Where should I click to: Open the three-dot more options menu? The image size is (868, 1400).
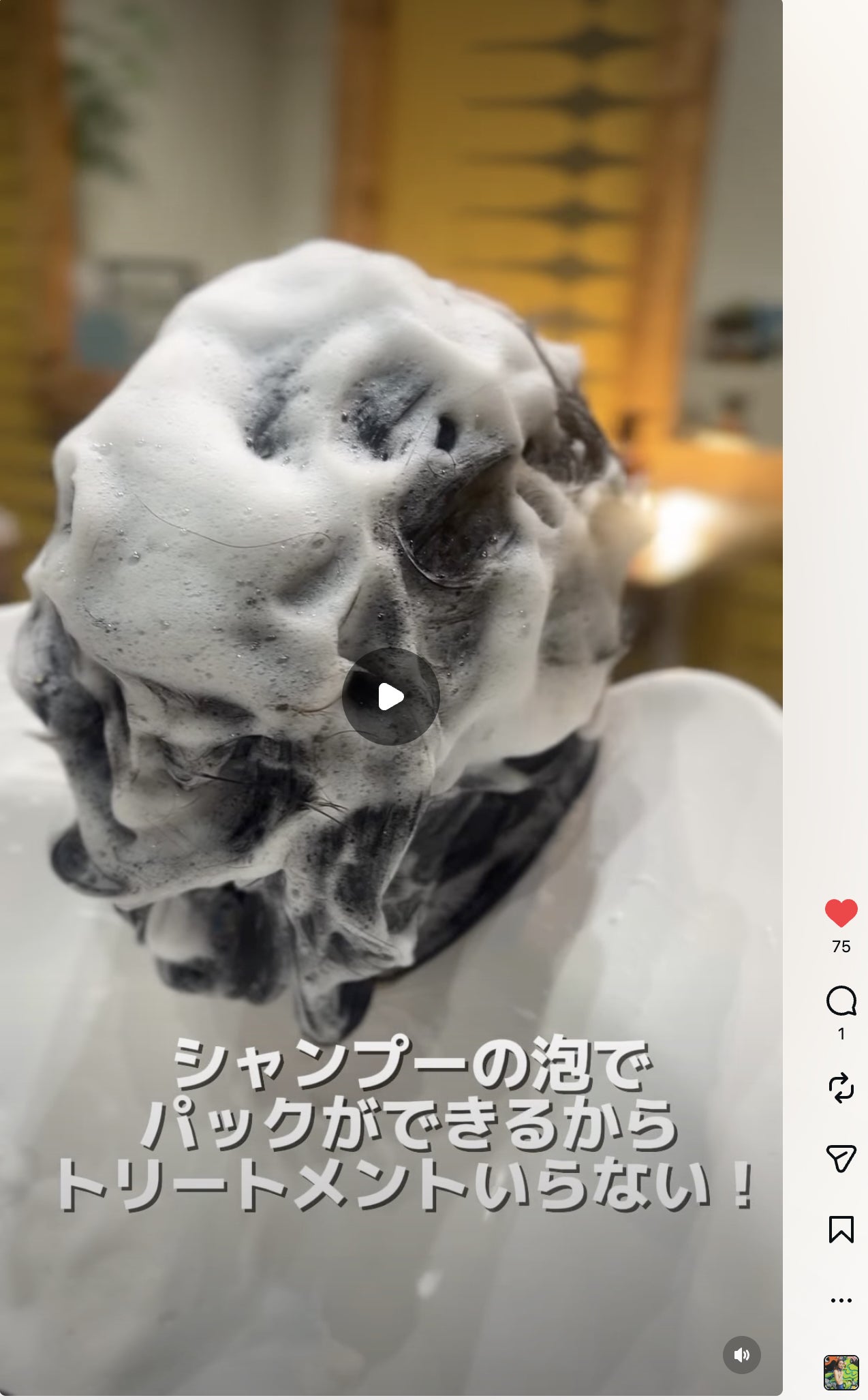841,1300
